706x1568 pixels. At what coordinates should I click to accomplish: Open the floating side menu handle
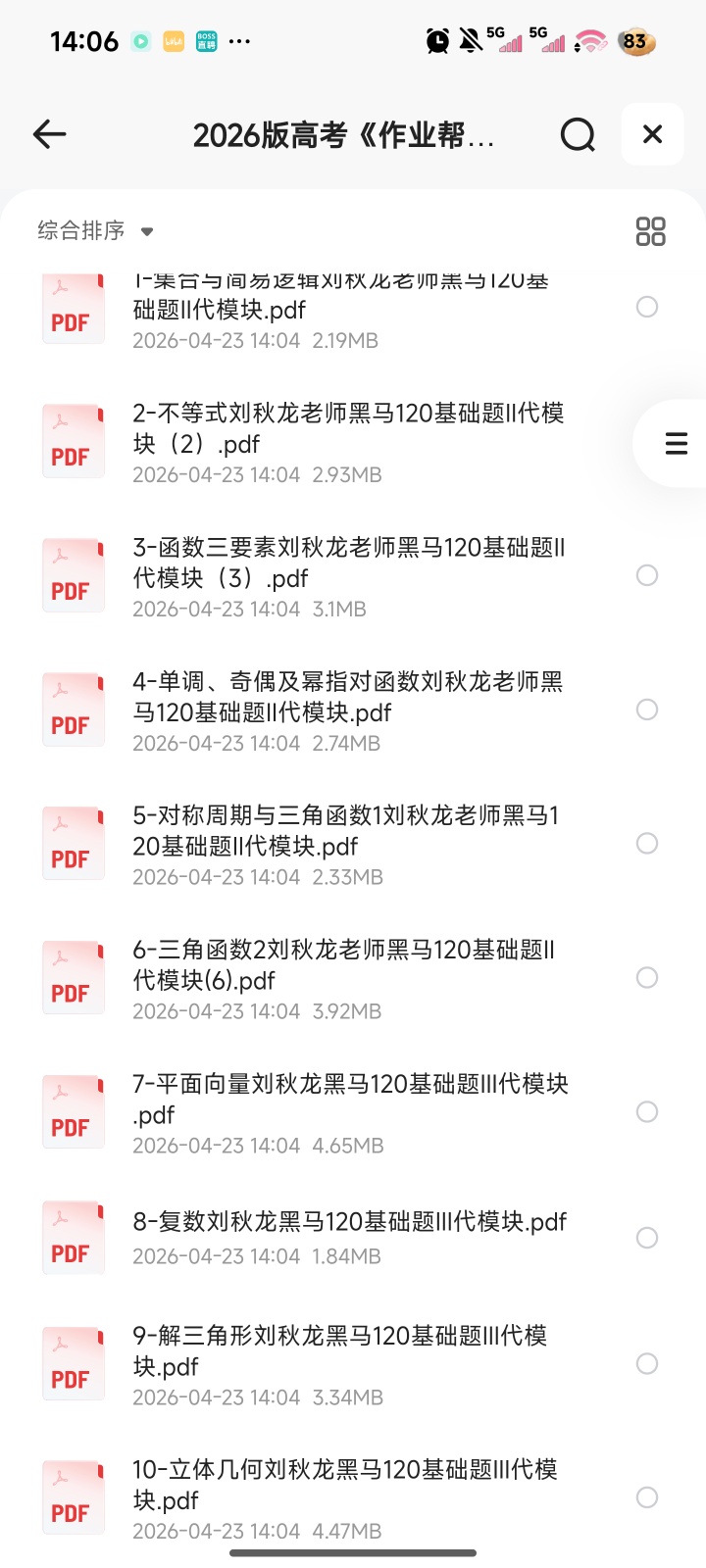675,443
